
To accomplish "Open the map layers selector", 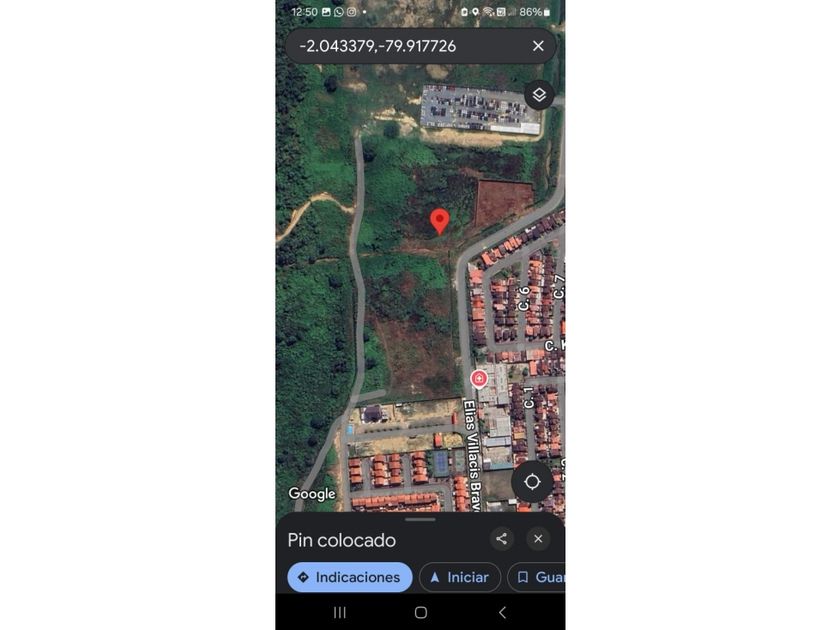I will coord(539,95).
